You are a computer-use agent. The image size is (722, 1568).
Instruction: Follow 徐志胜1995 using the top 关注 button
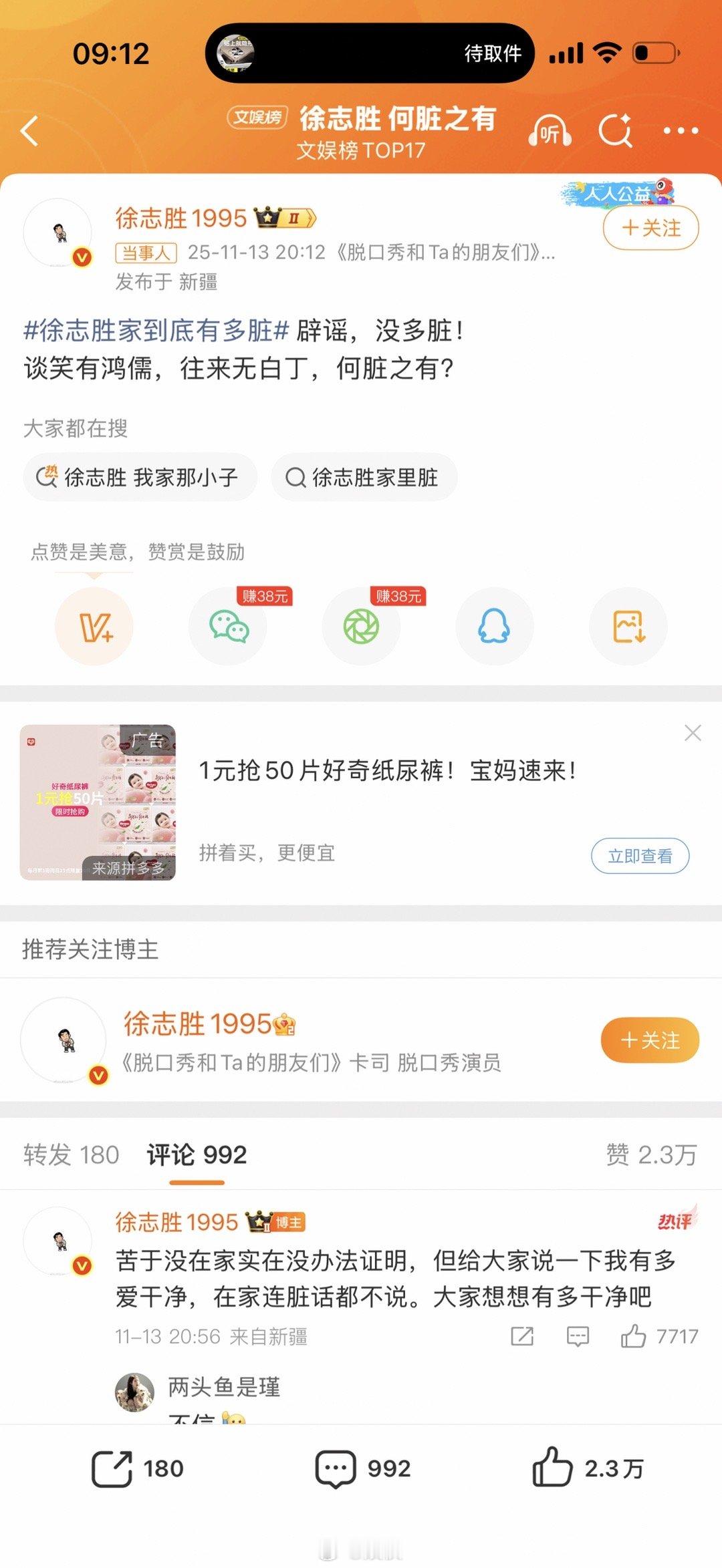pyautogui.click(x=650, y=228)
